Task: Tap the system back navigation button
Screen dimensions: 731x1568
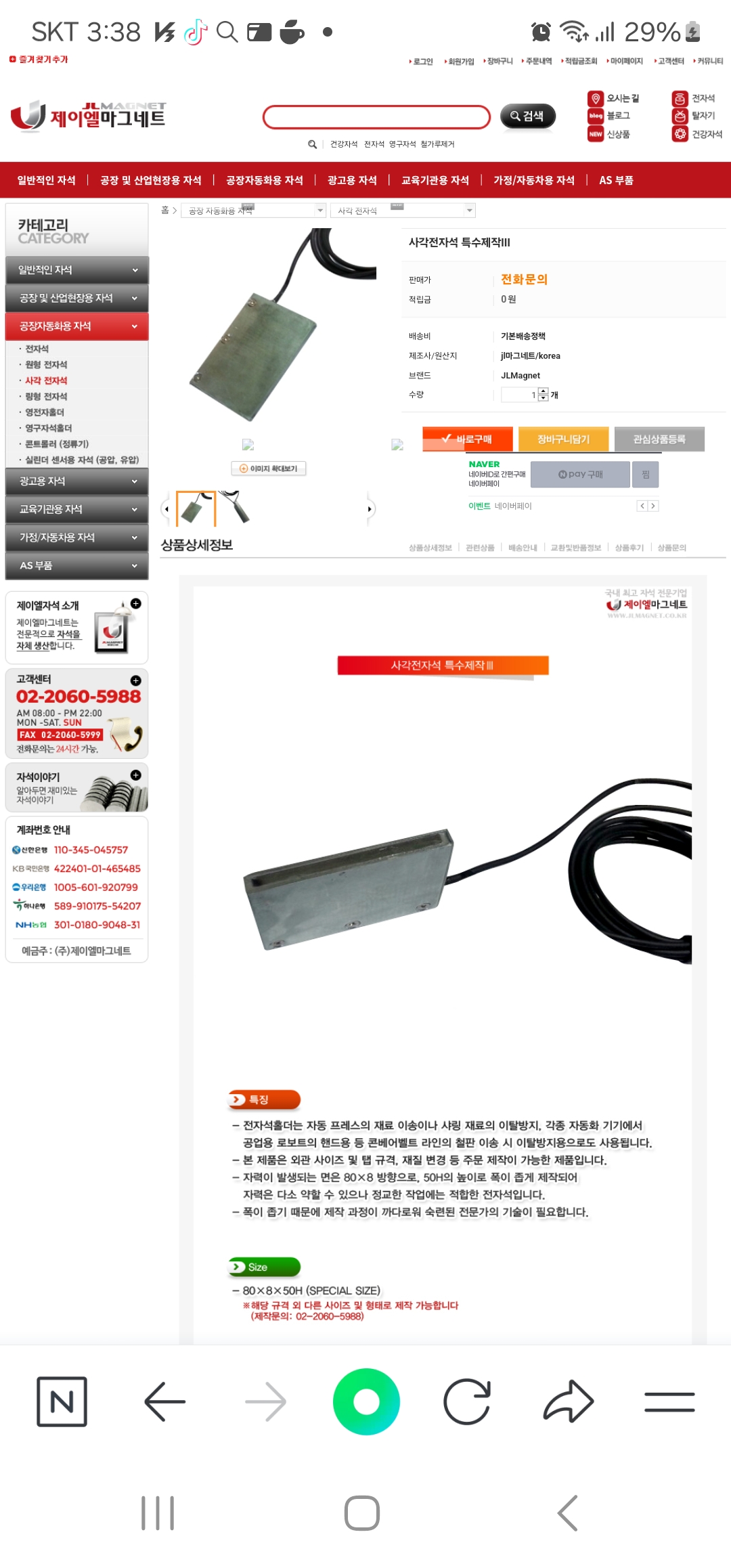Action: point(567,1513)
